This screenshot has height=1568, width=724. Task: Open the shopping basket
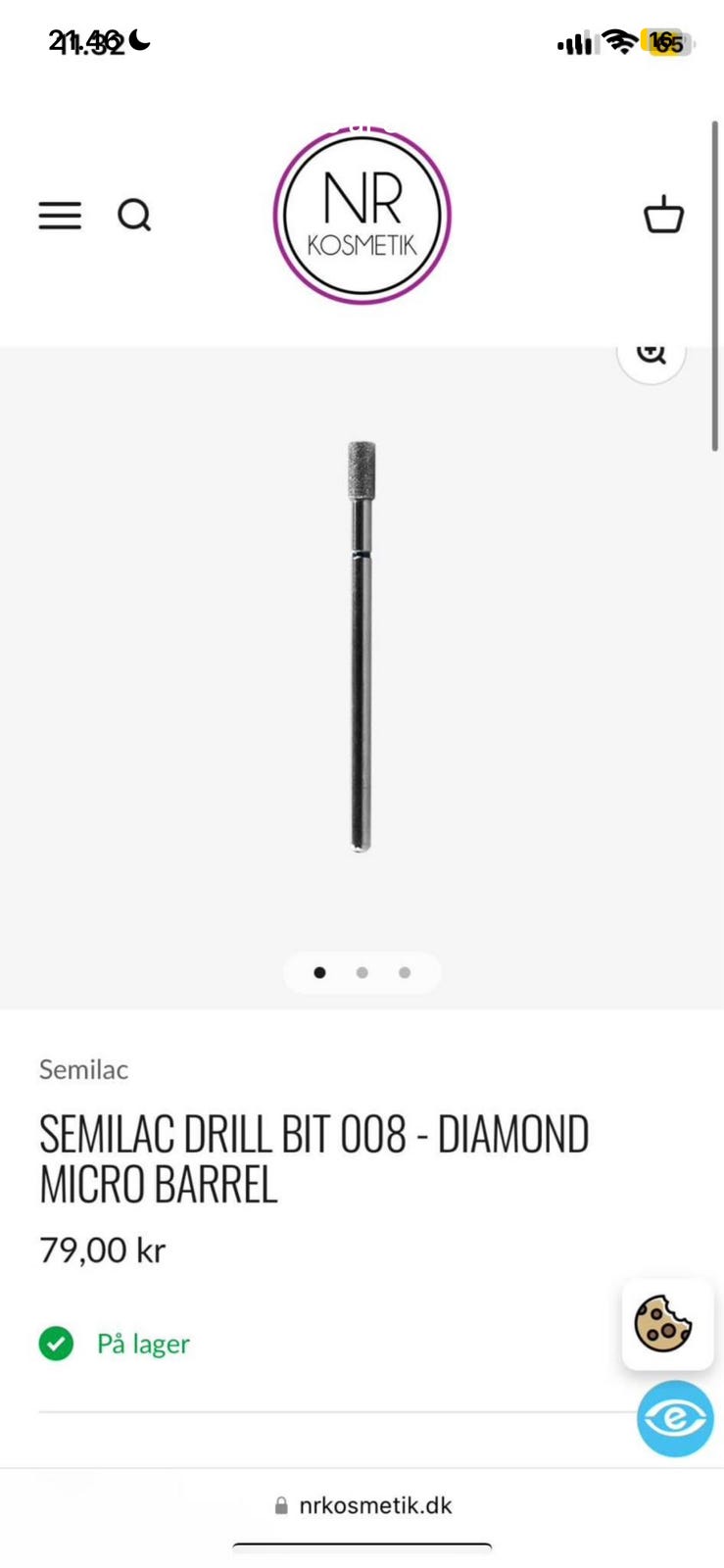click(x=663, y=216)
